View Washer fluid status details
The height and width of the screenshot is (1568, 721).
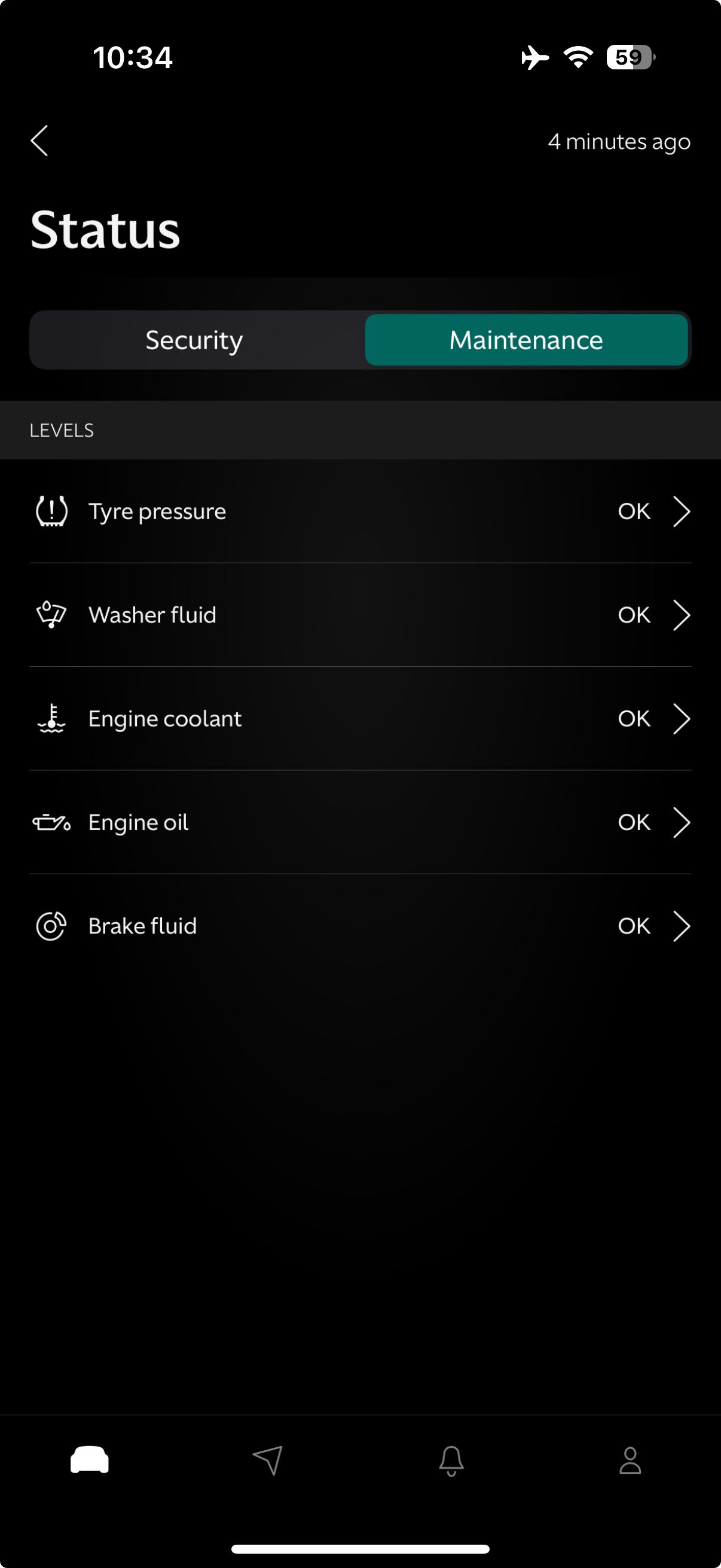pyautogui.click(x=360, y=615)
